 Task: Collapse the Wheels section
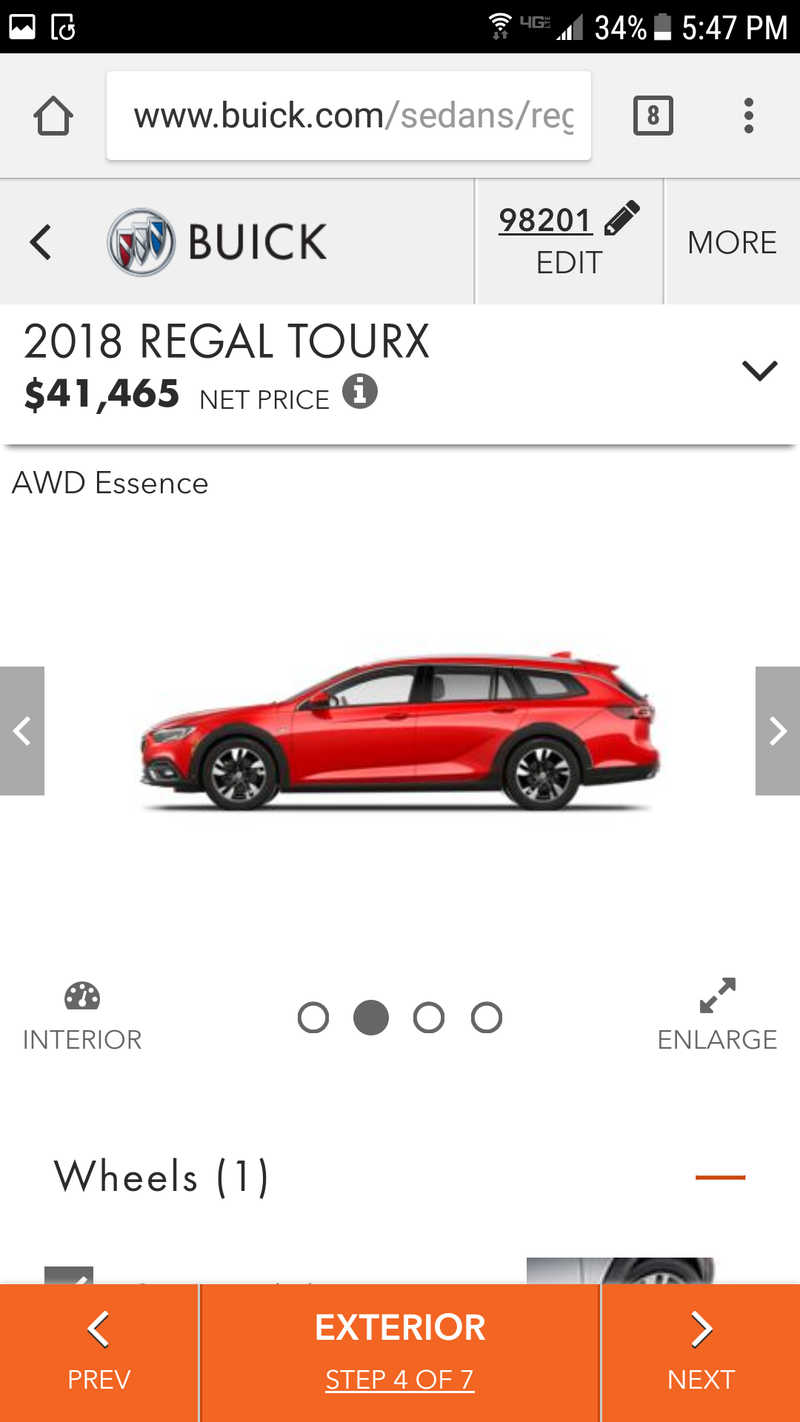720,1177
